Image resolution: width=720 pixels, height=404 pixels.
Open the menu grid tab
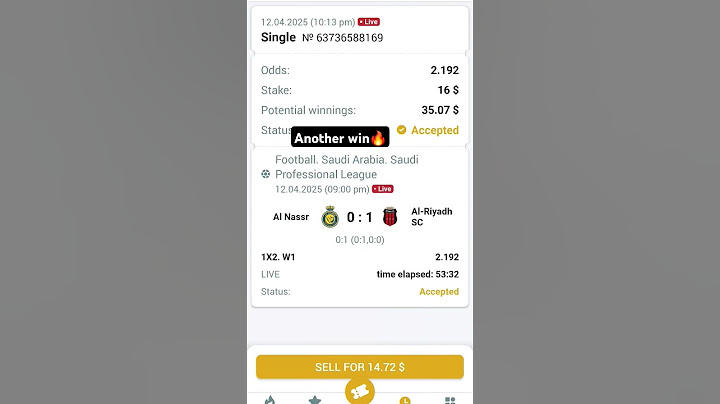[450, 399]
